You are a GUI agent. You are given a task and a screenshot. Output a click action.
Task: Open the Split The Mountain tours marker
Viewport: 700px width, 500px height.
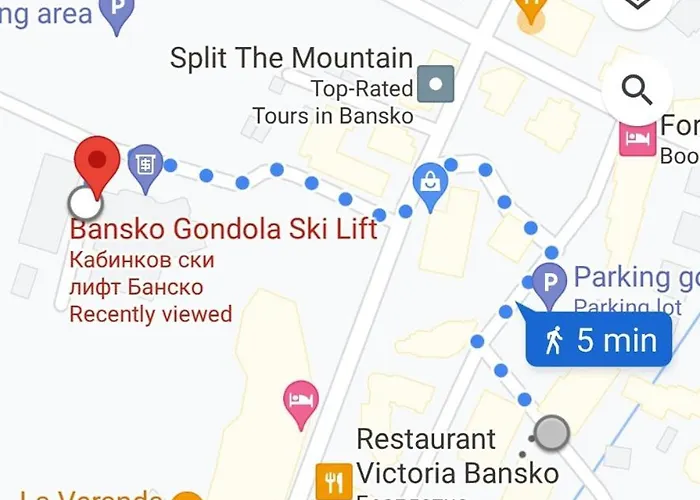coord(436,84)
